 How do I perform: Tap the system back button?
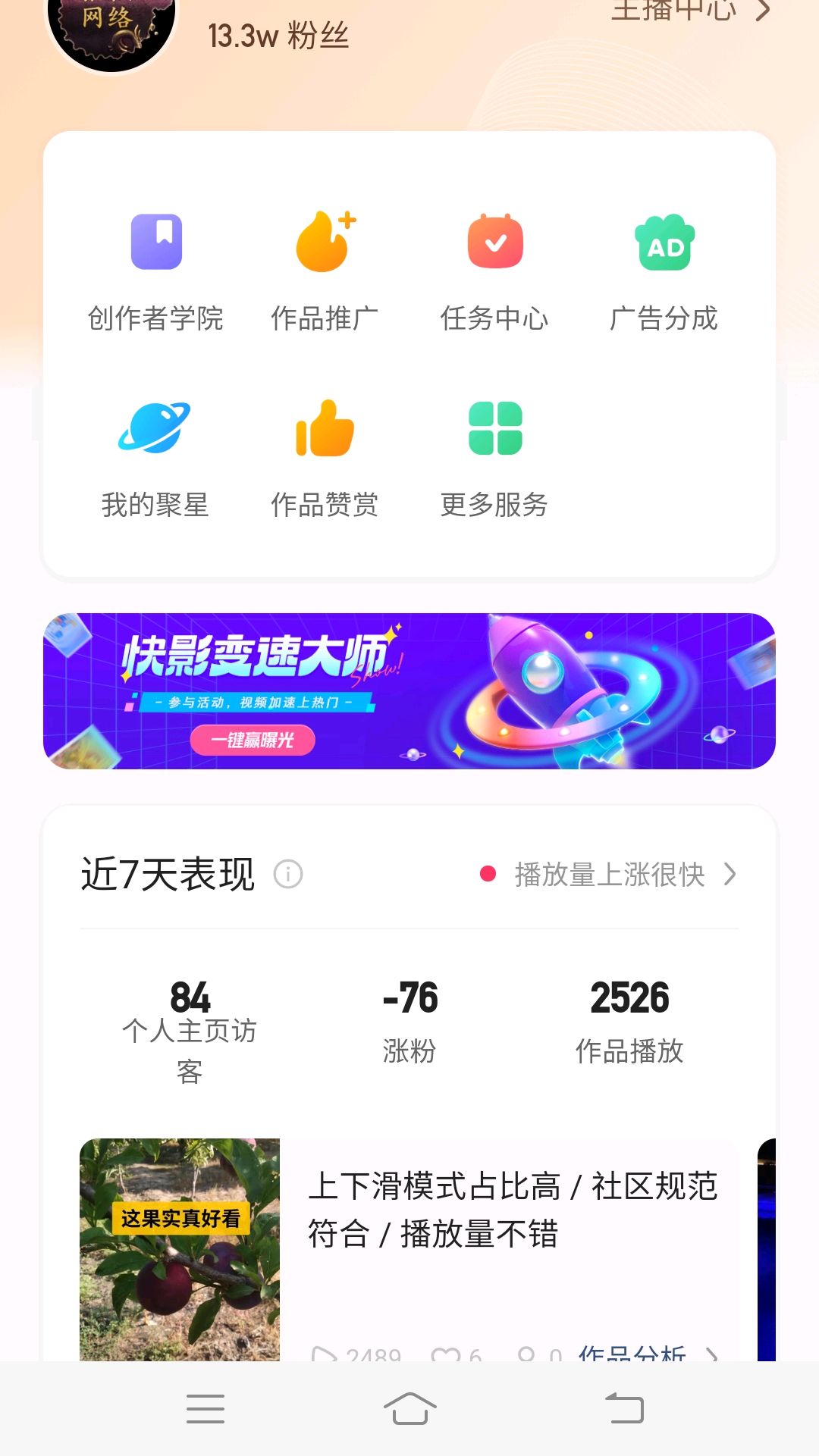tap(625, 1409)
